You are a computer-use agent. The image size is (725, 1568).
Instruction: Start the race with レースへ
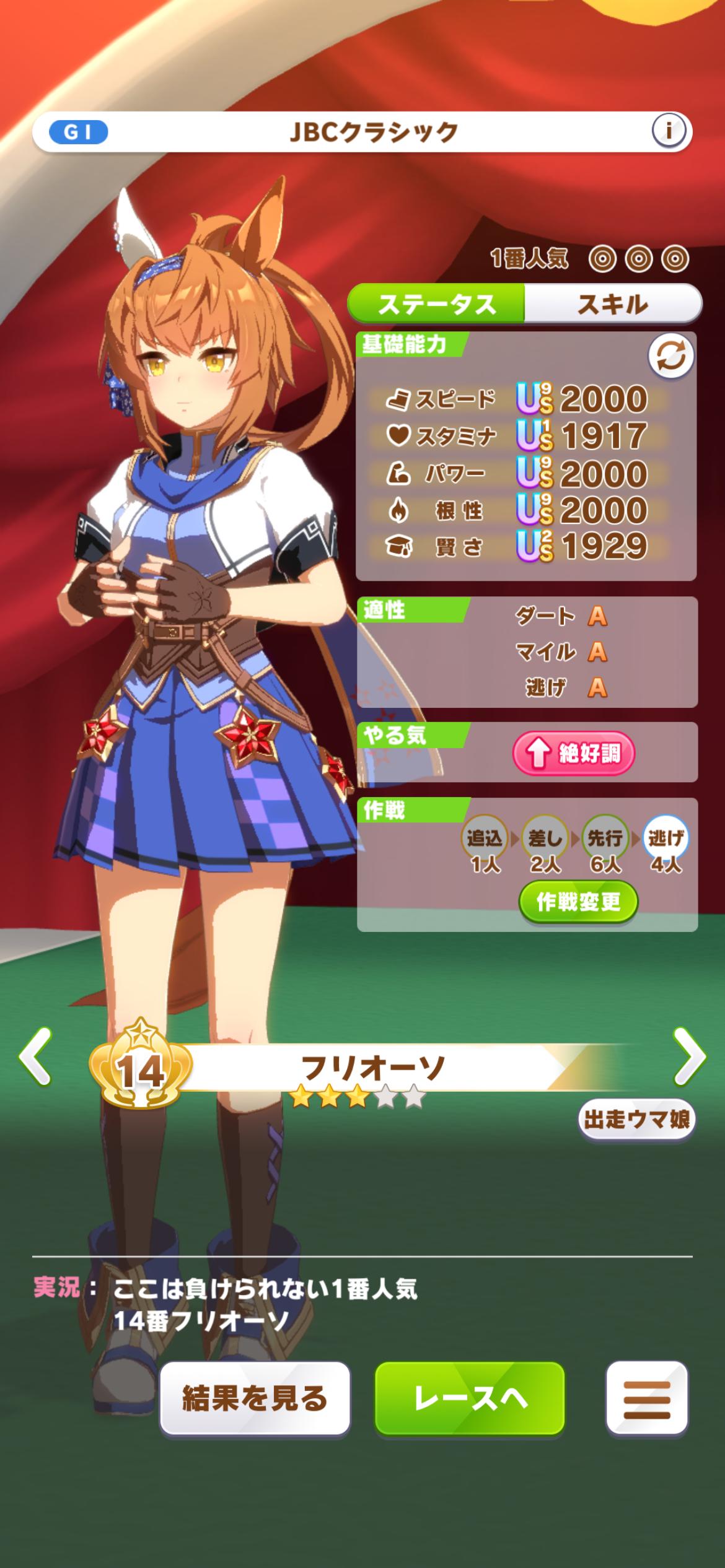pyautogui.click(x=470, y=1398)
